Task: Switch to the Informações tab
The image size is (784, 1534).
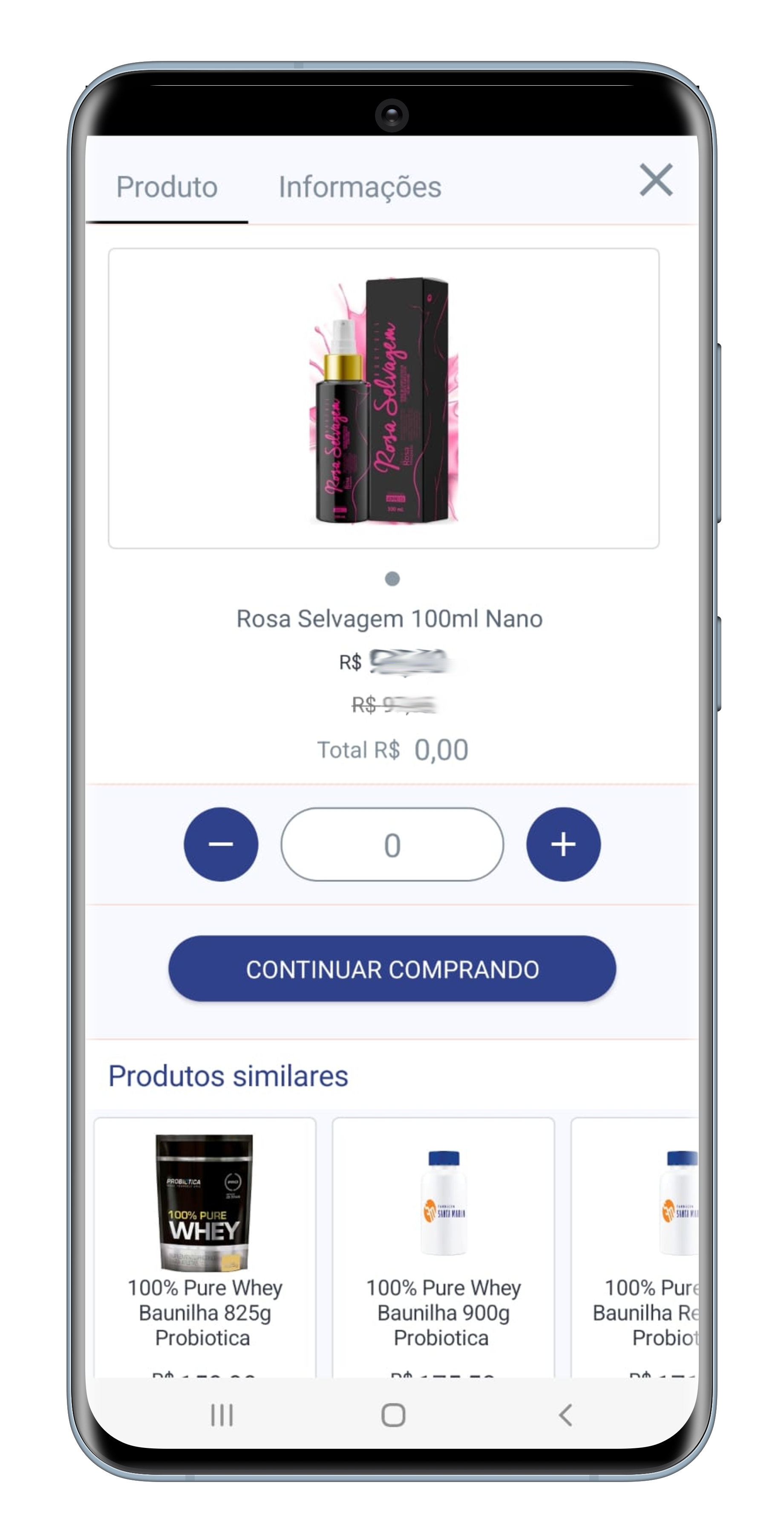Action: tap(360, 187)
